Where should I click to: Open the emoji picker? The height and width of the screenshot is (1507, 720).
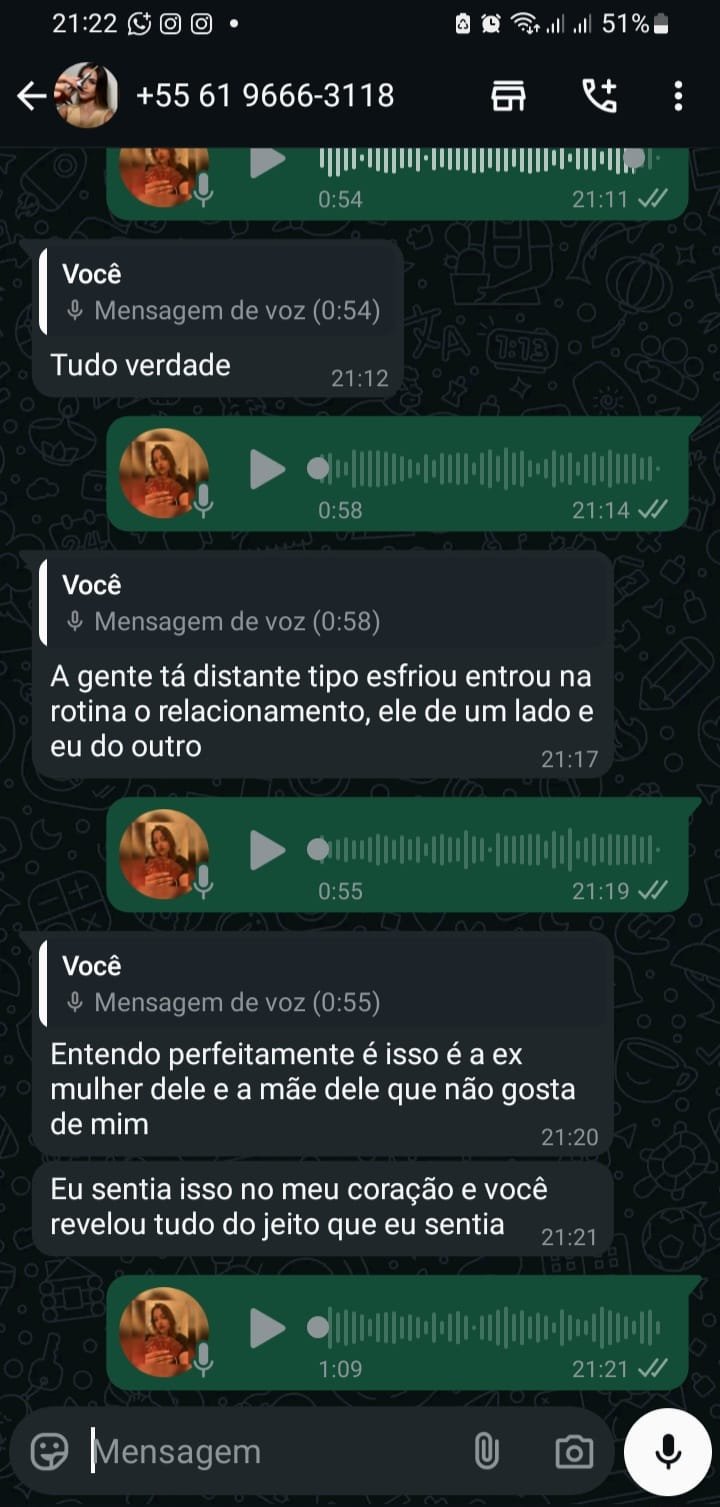click(x=49, y=1451)
